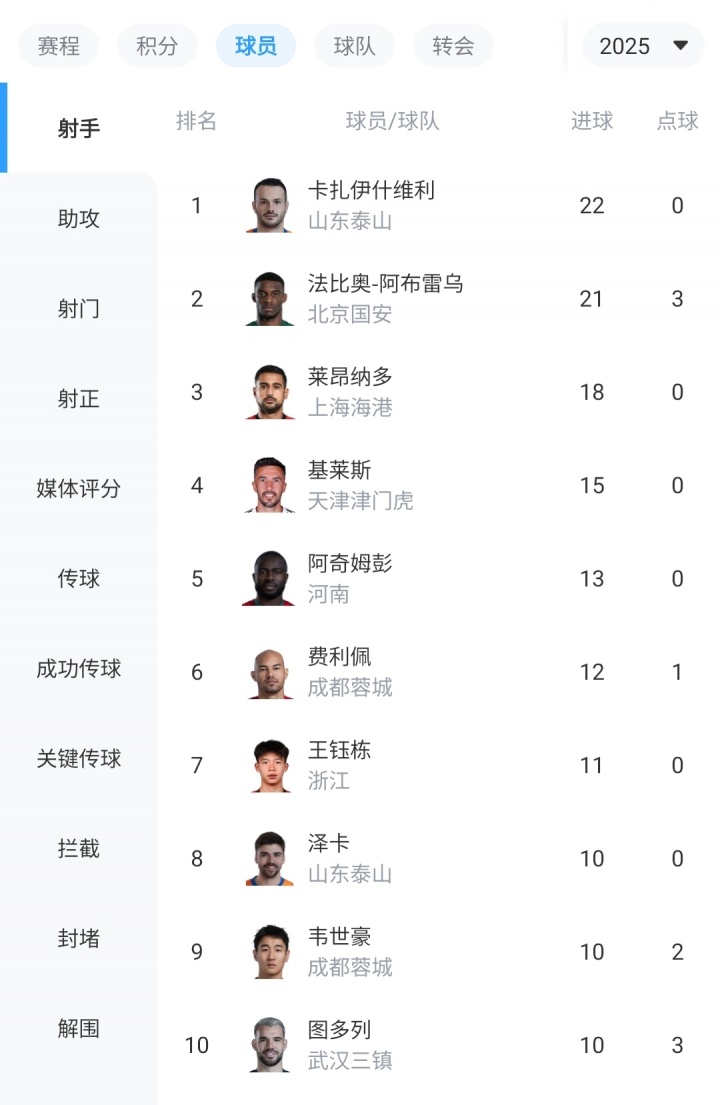Switch to the 积分 tab
Screen dimensions: 720x1105
[x=157, y=46]
